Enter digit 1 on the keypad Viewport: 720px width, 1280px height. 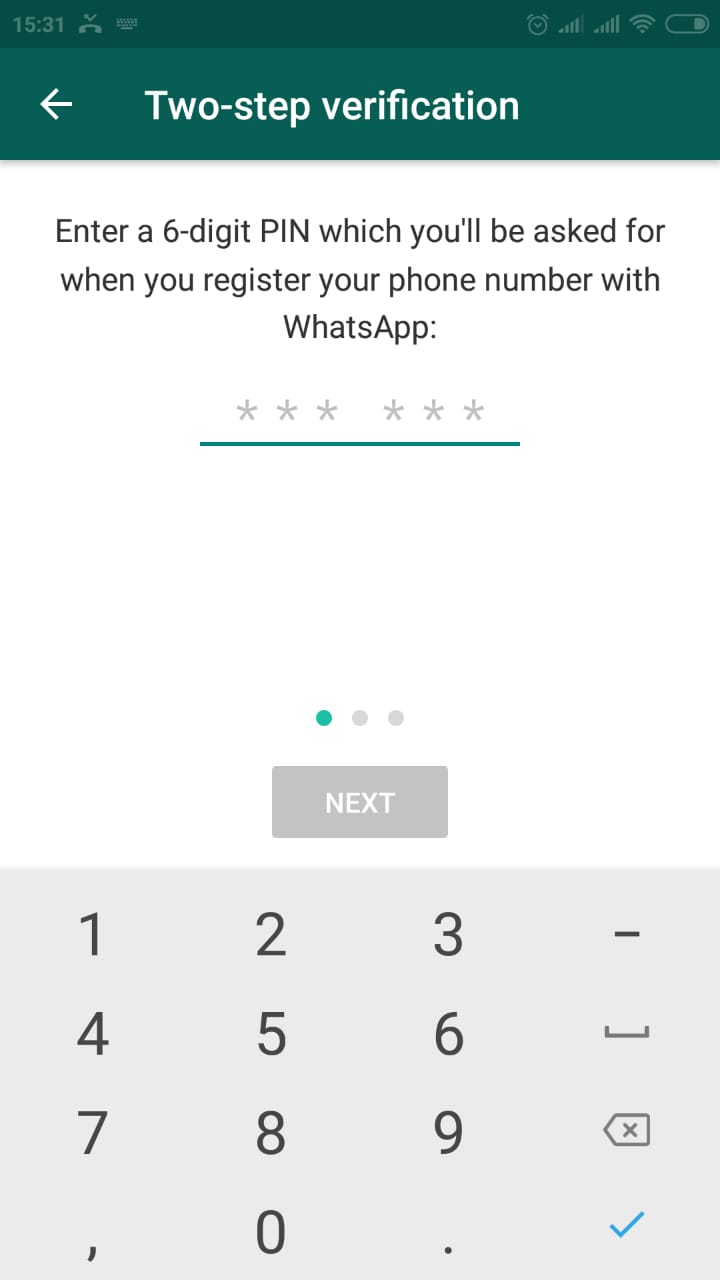[91, 935]
